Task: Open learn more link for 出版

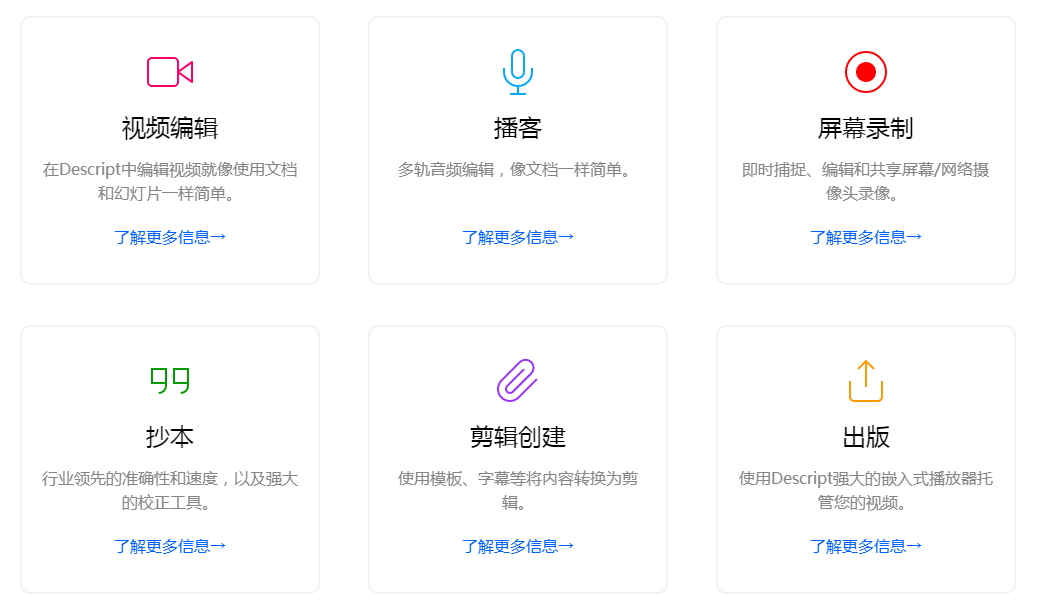Action: (866, 546)
